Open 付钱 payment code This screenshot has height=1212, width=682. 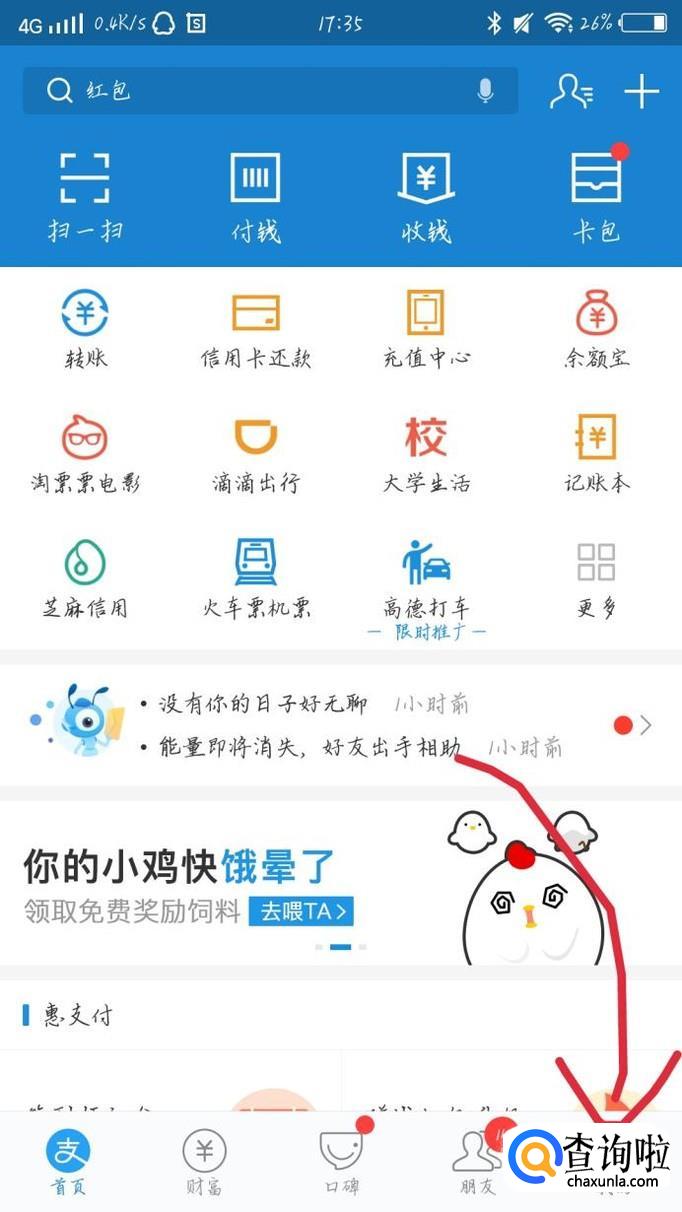[x=256, y=195]
